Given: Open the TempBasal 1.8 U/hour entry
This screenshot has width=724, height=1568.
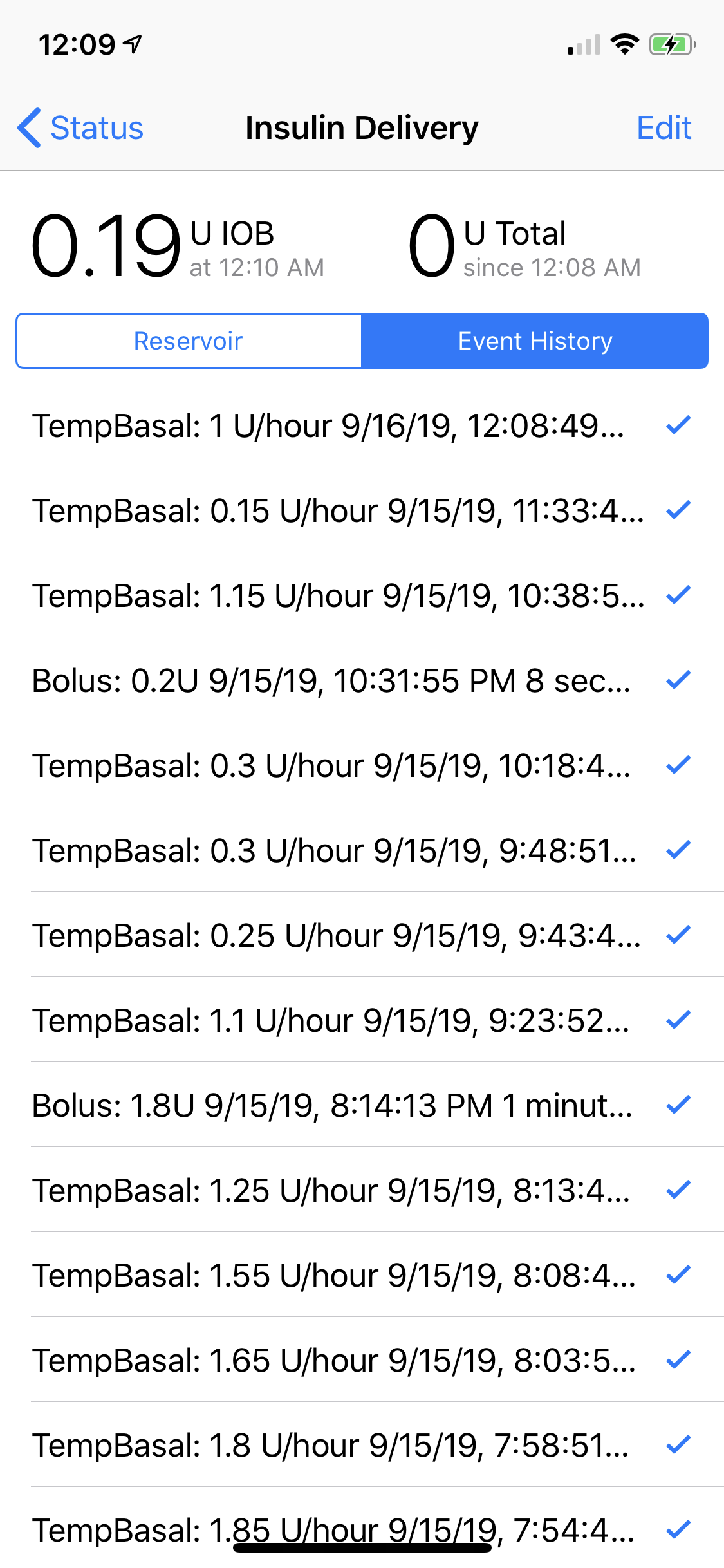Looking at the screenshot, I should (331, 1446).
